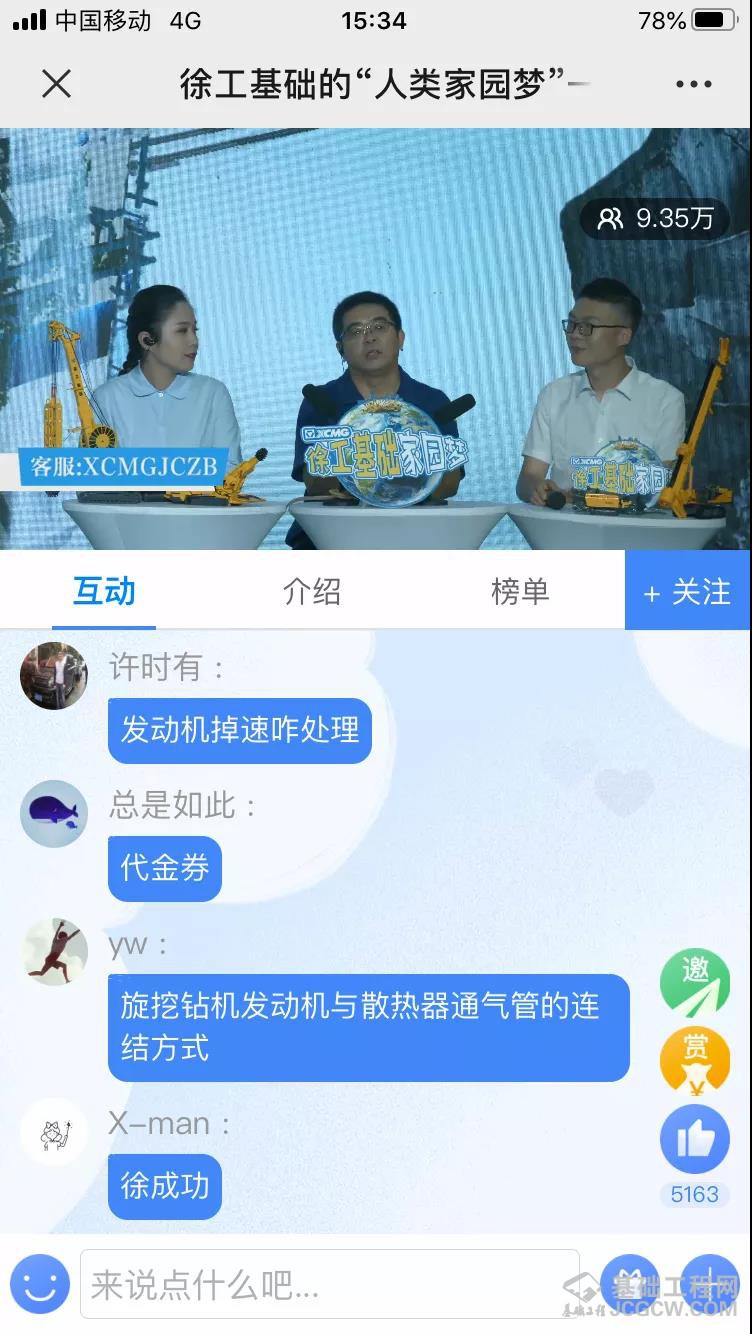This screenshot has width=752, height=1334.
Task: Follow the channel with + 关注
Action: point(688,592)
